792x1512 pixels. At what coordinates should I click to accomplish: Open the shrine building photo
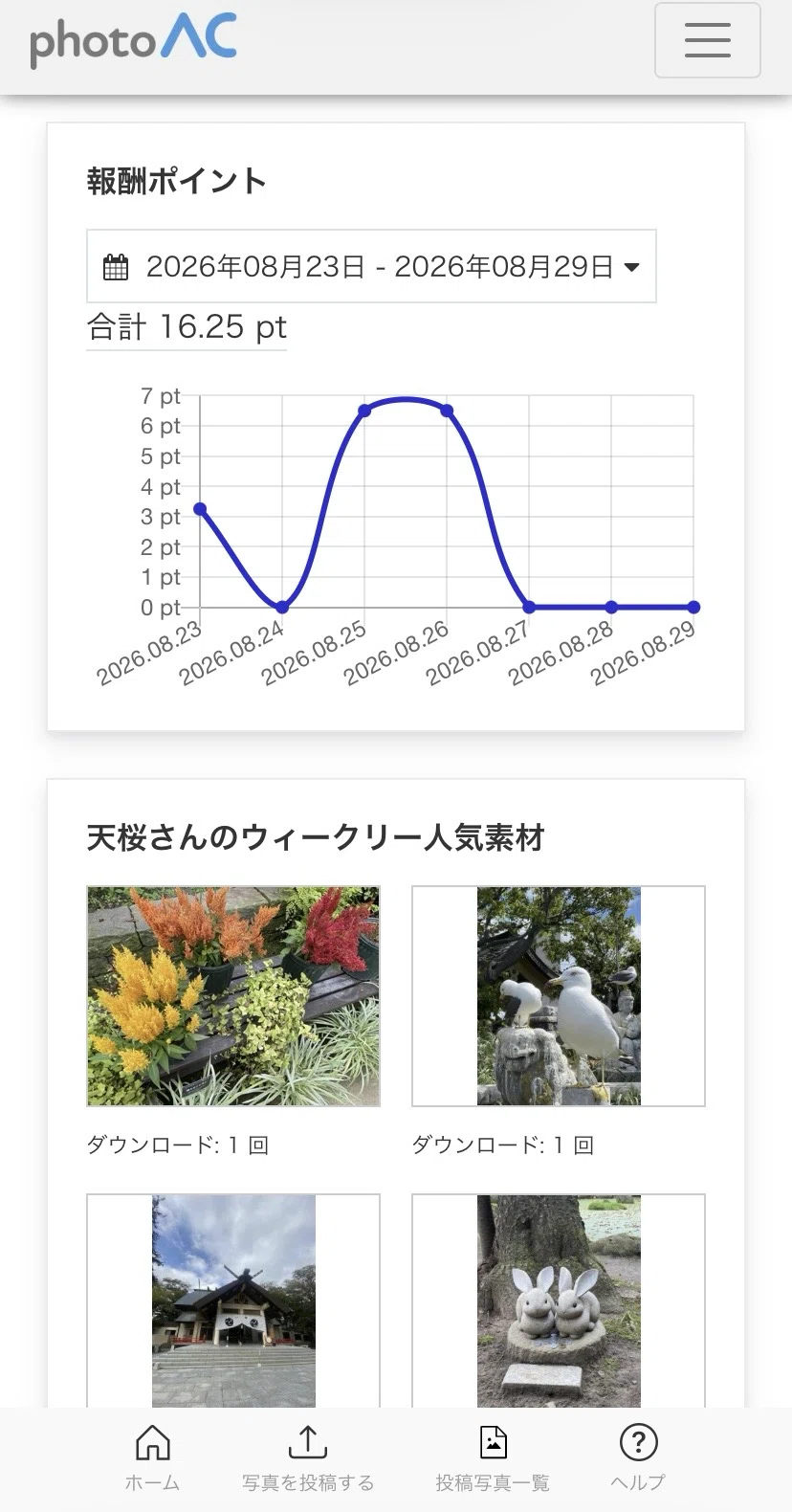pyautogui.click(x=233, y=1301)
